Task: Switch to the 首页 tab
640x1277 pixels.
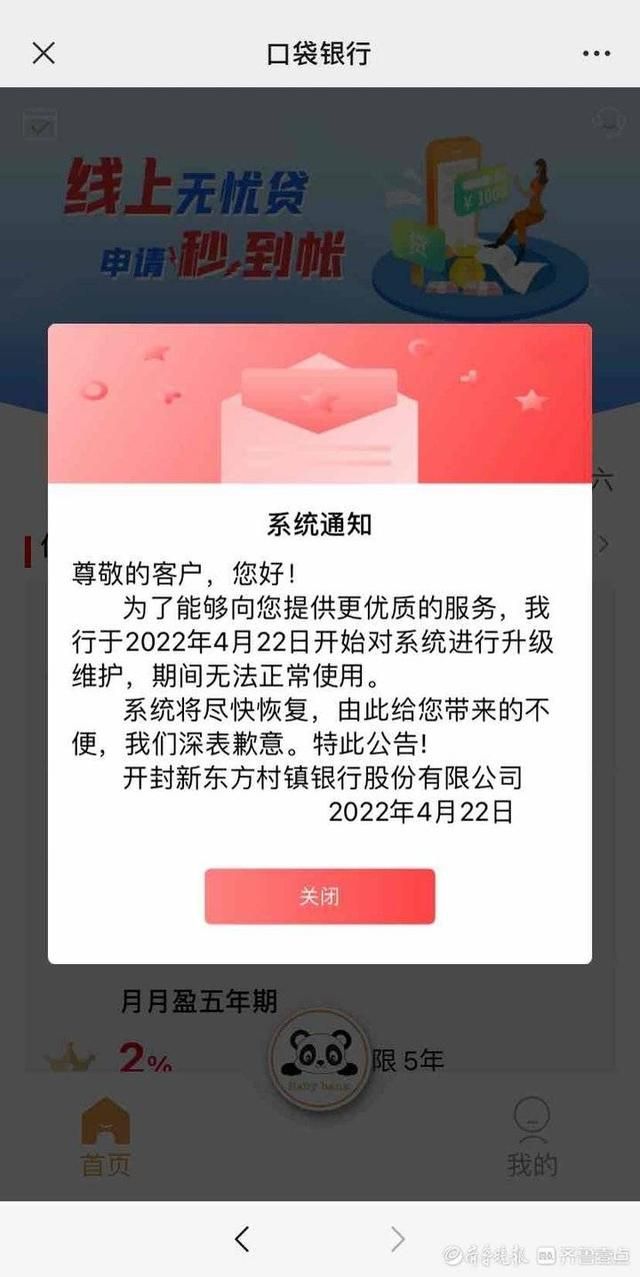Action: 105,1137
